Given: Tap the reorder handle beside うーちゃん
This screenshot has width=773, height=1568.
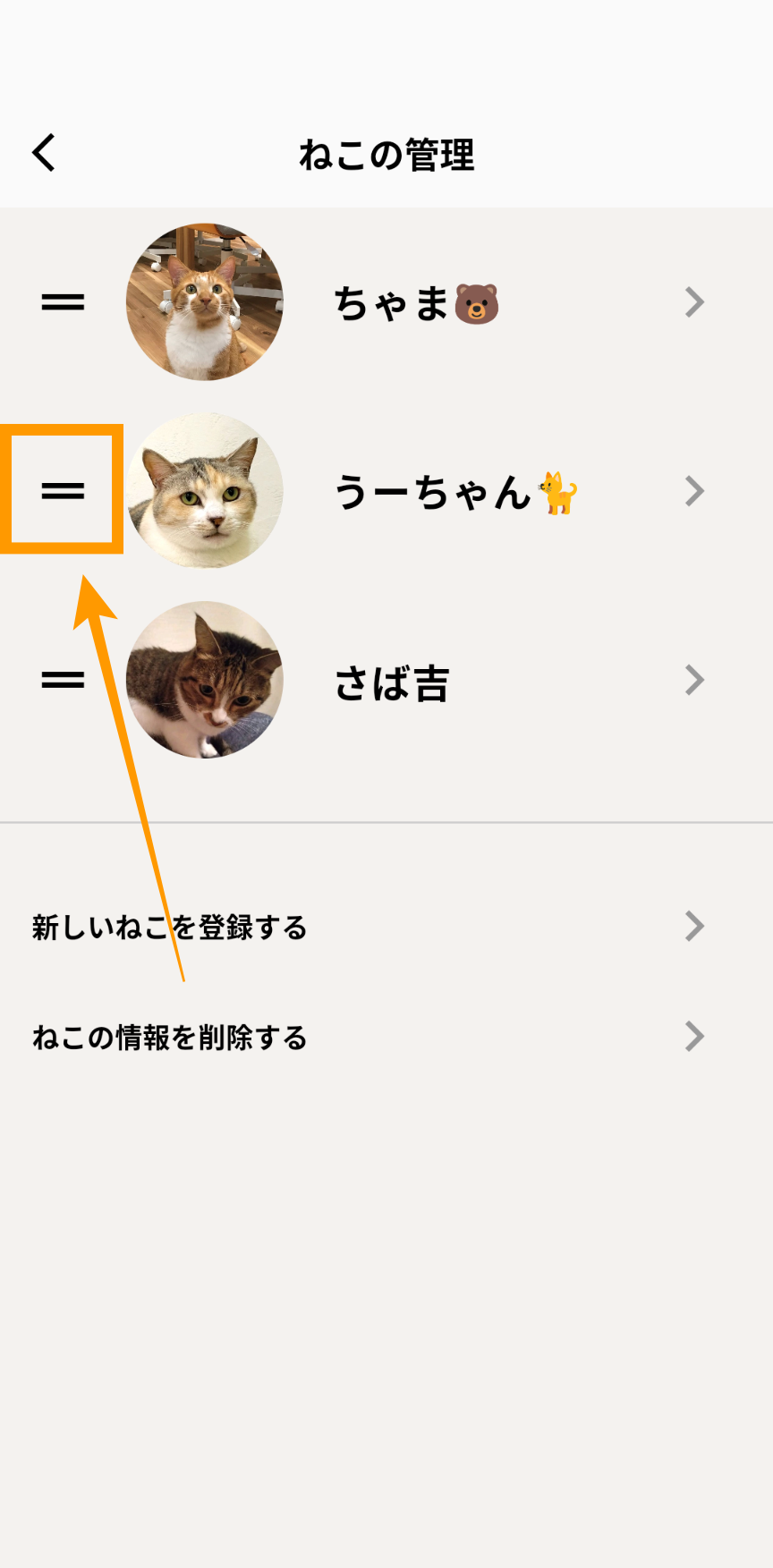Looking at the screenshot, I should (x=63, y=490).
